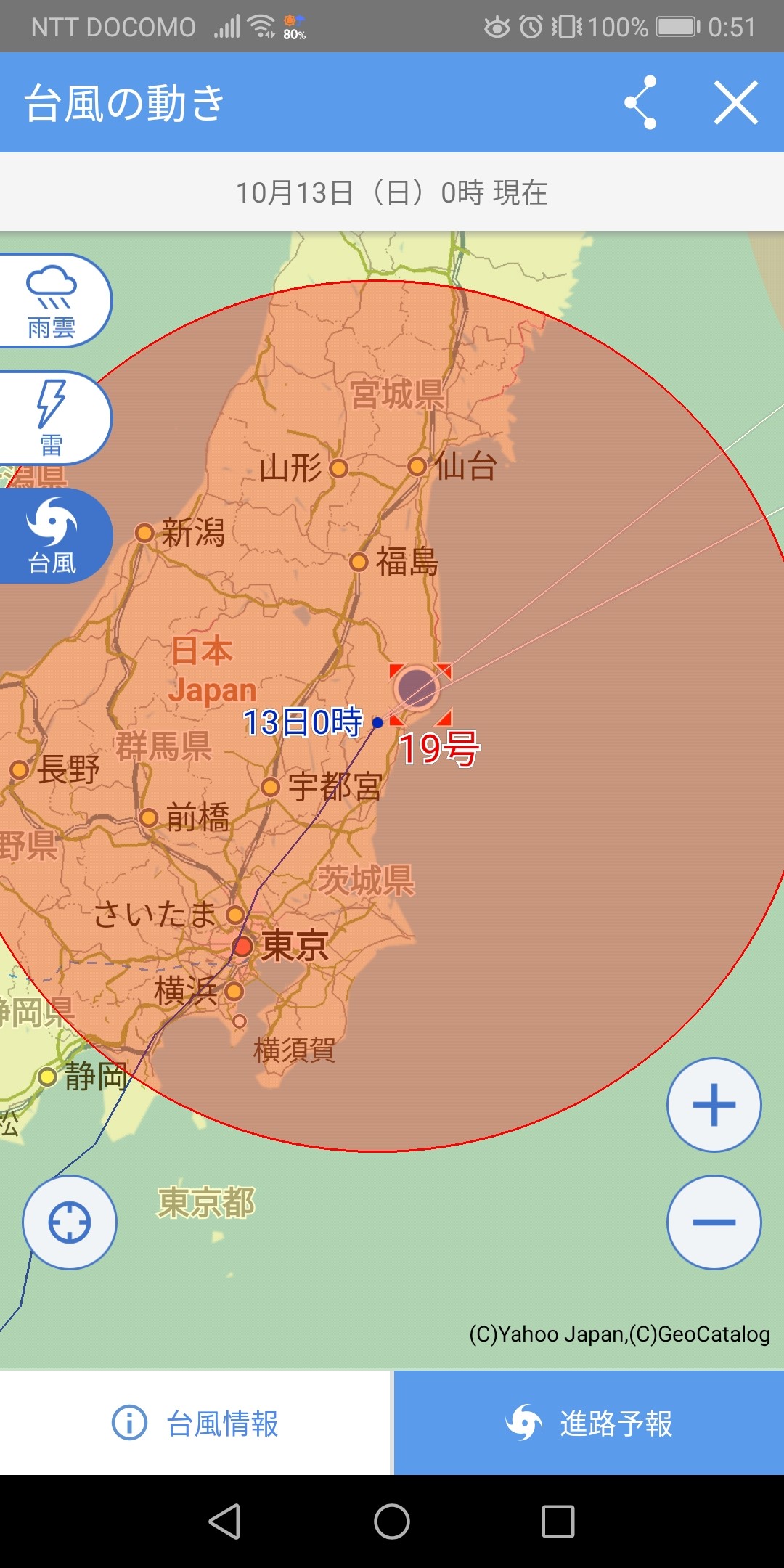
Task: Go to the home screen
Action: (x=392, y=1522)
